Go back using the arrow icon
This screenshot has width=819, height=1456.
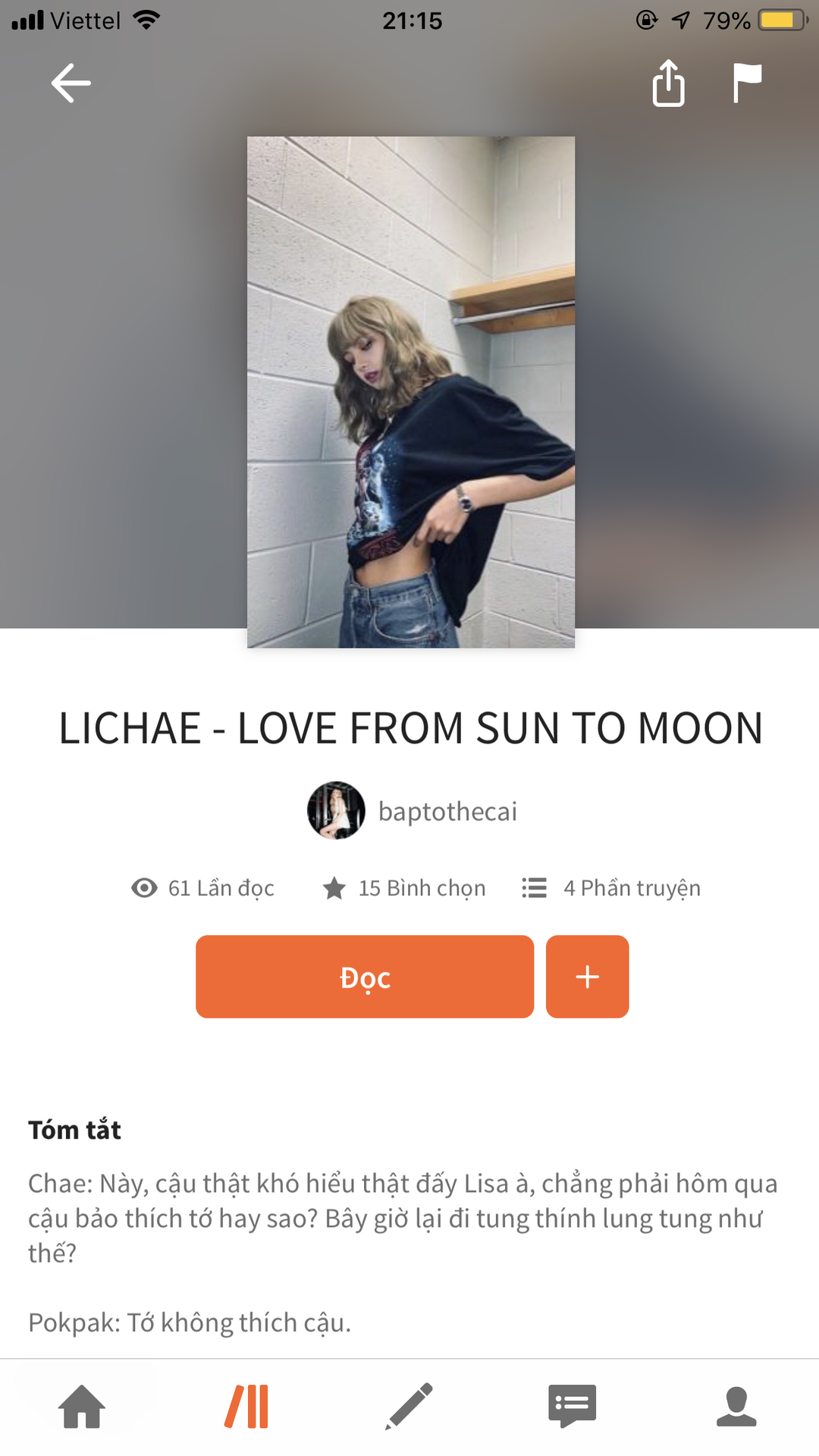71,83
